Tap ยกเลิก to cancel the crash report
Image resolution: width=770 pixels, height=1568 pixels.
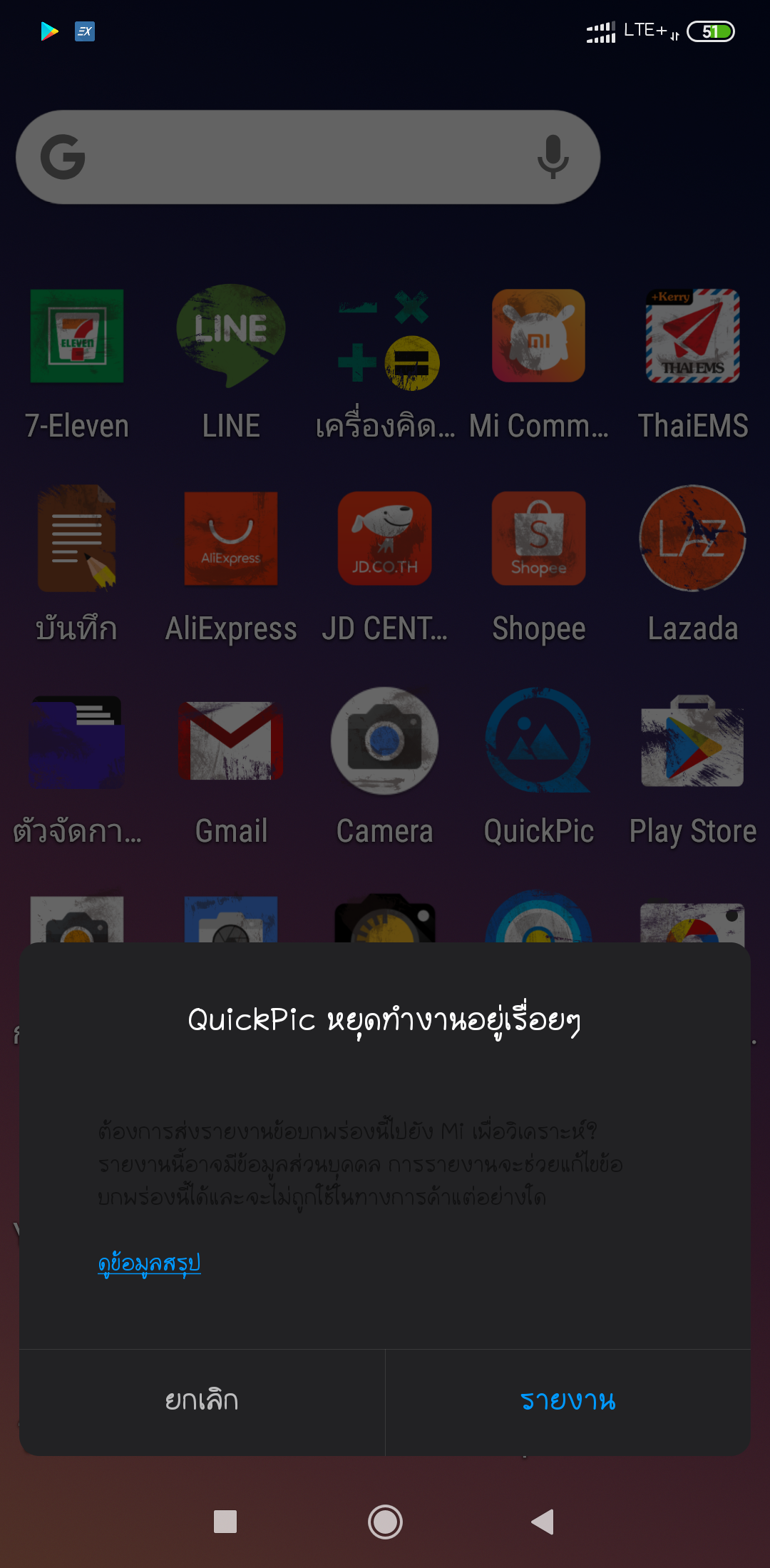tap(202, 1401)
